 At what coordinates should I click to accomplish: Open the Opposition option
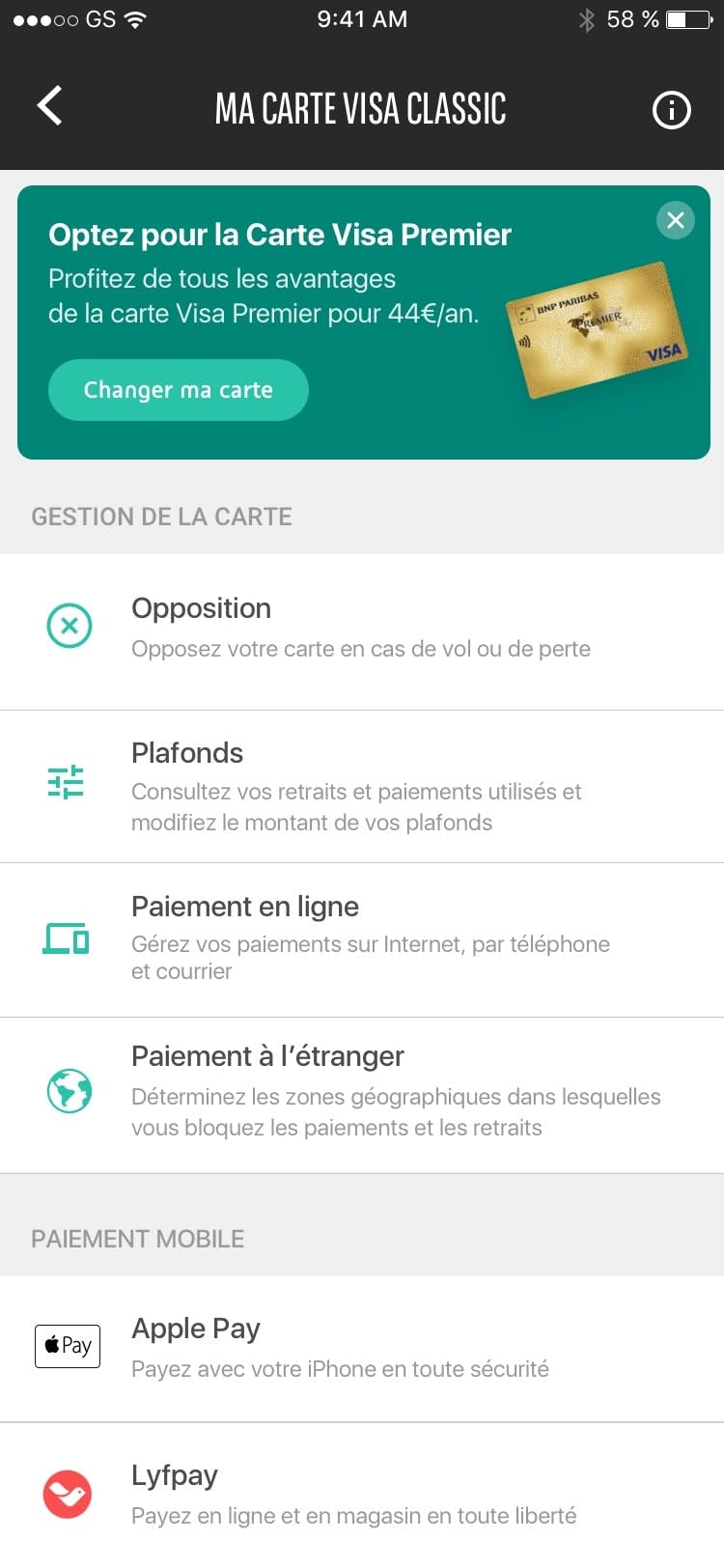click(x=362, y=629)
